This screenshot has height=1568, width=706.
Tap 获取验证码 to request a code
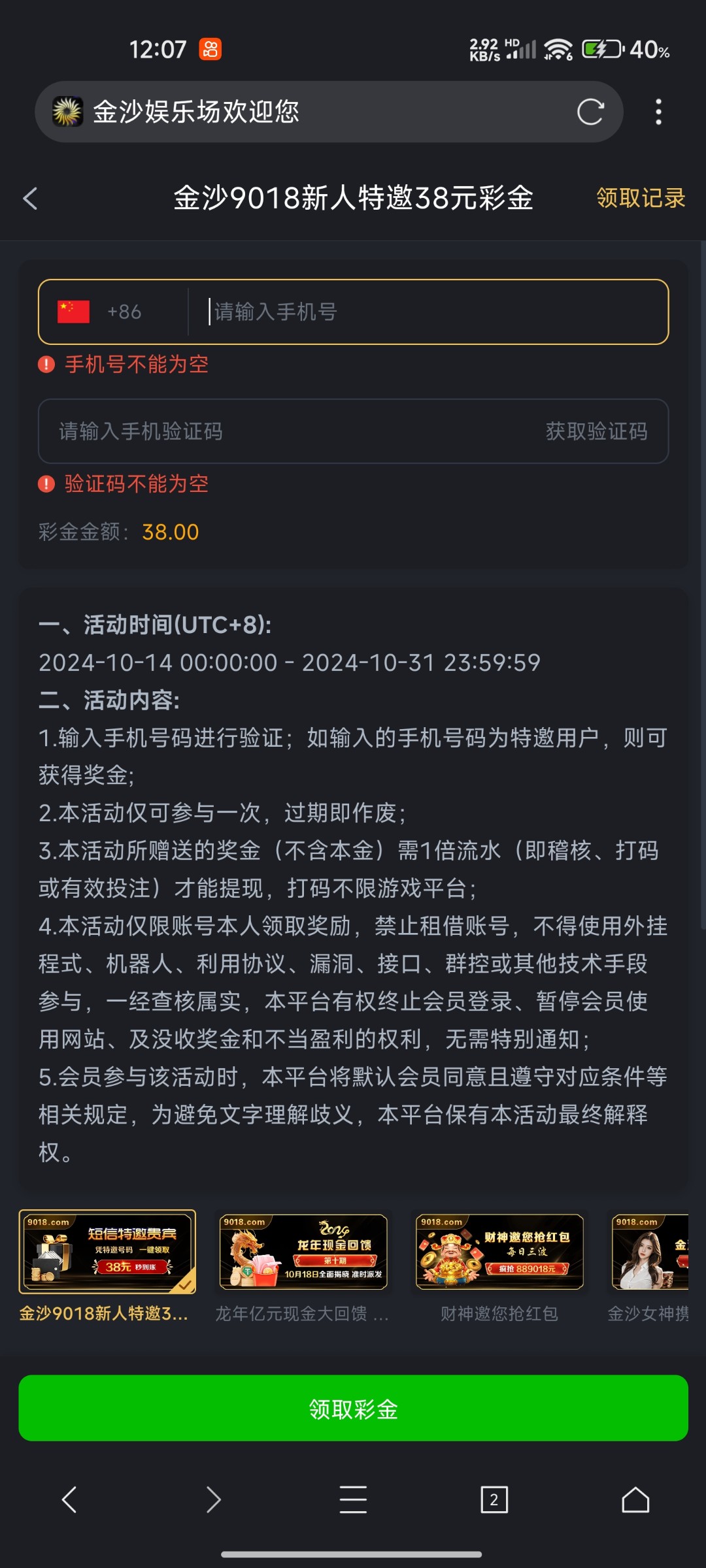[x=596, y=431]
